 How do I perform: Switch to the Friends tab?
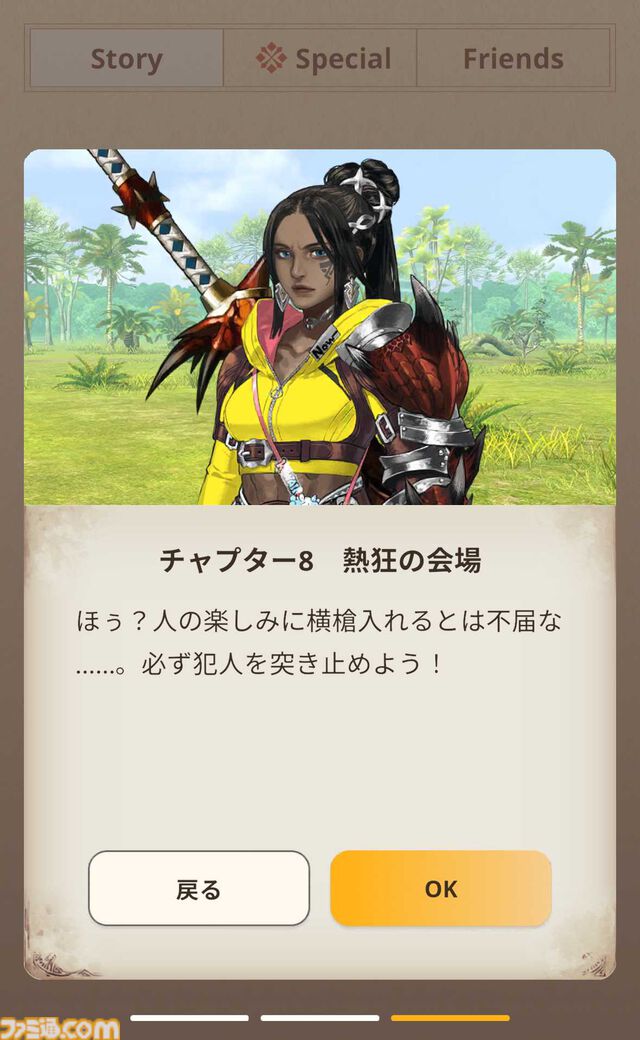tap(513, 59)
